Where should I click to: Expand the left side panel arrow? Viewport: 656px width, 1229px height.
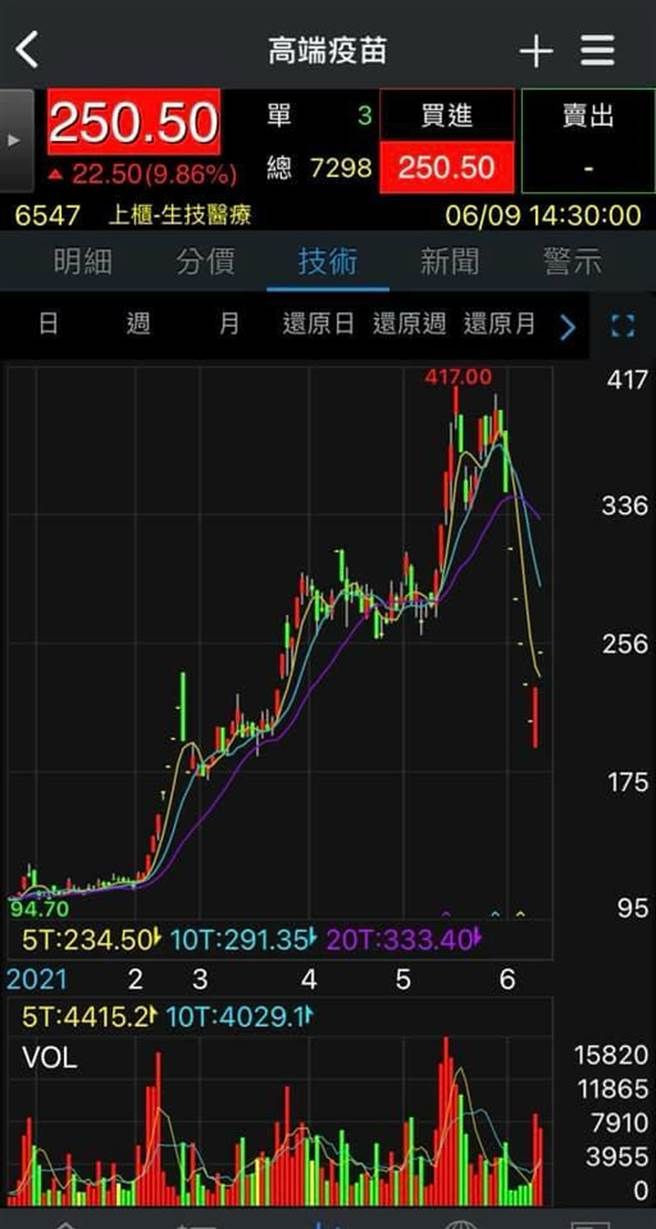click(15, 140)
